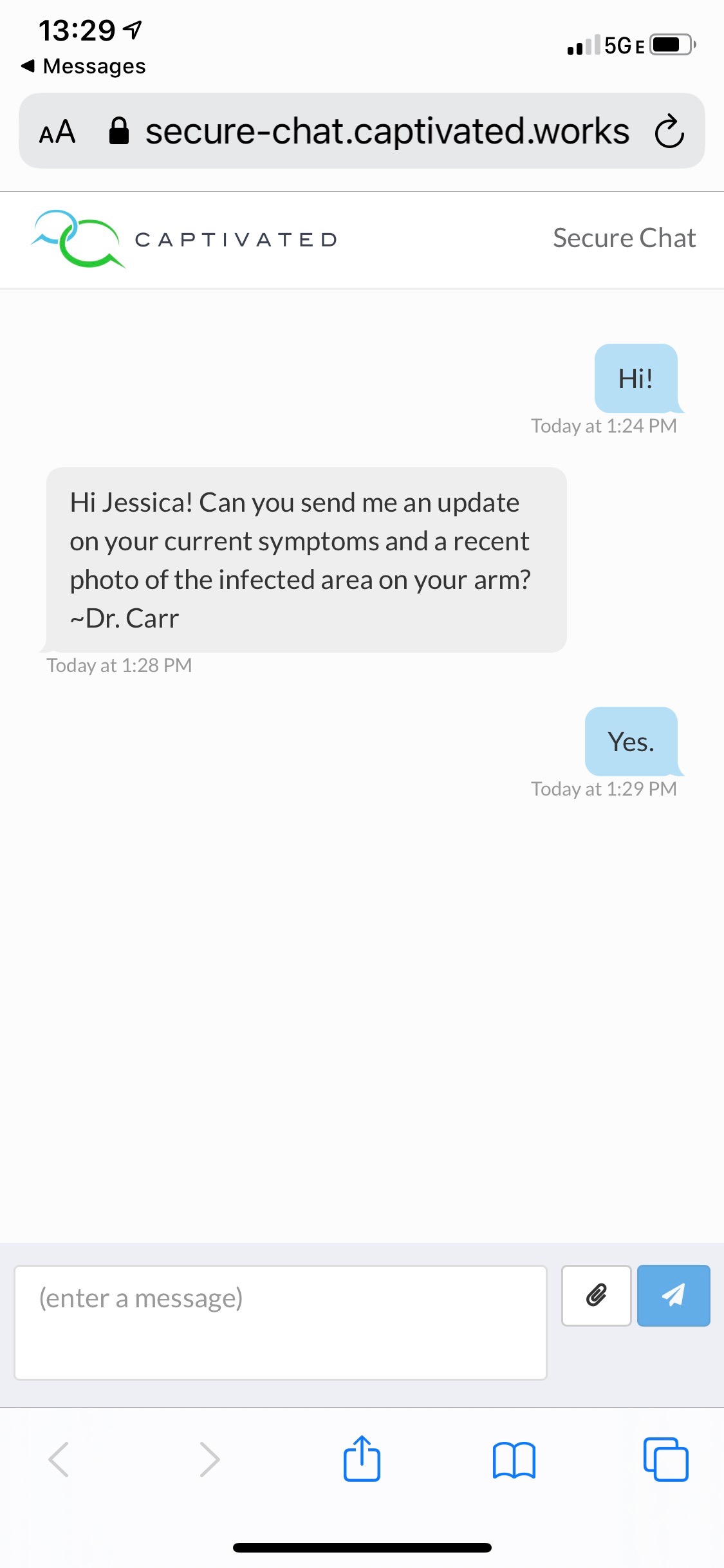Reload the page in Safari
724x1568 pixels.
669,131
